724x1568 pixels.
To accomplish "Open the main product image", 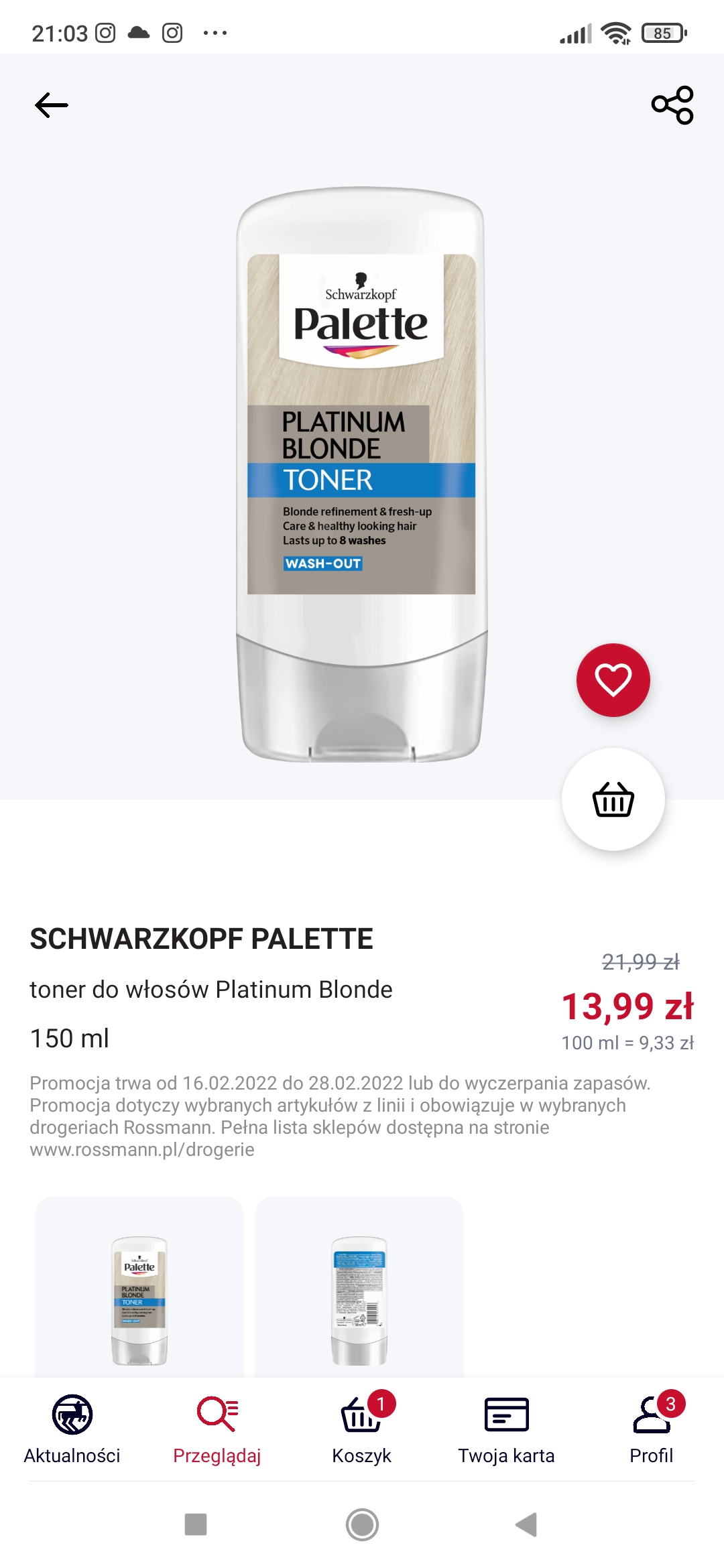I will 362,474.
